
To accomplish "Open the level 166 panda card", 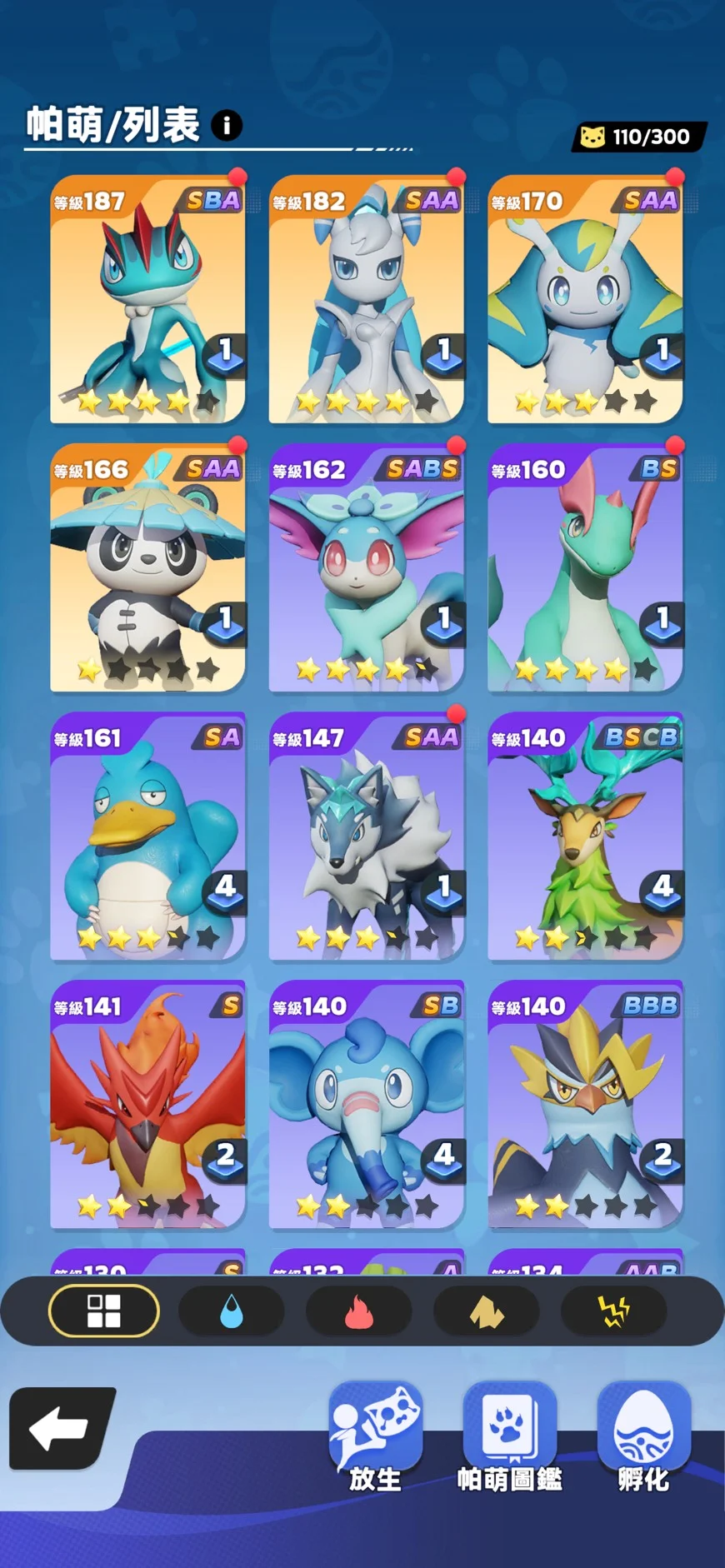I will click(147, 568).
